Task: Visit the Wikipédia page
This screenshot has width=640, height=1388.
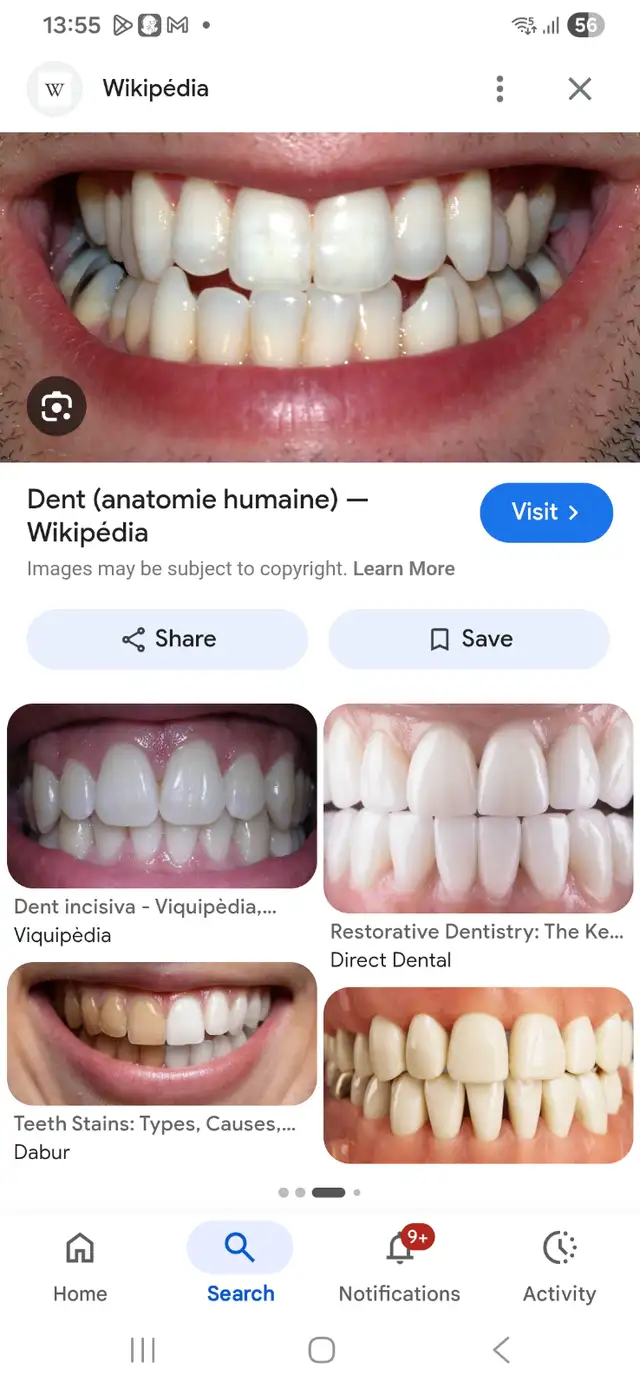Action: click(545, 512)
